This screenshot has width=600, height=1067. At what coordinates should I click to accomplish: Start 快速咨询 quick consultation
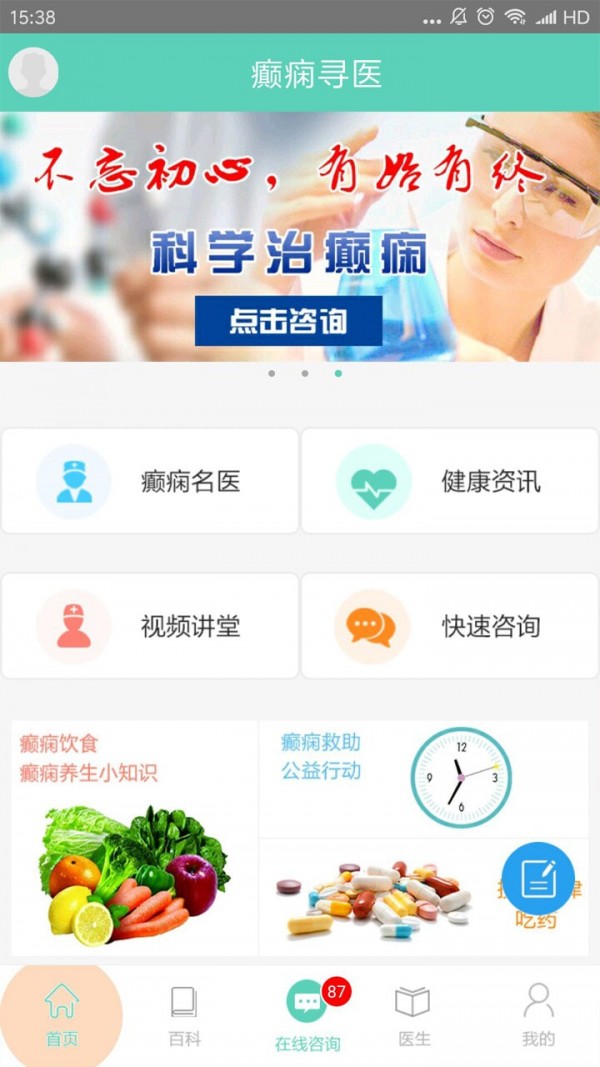[x=450, y=626]
